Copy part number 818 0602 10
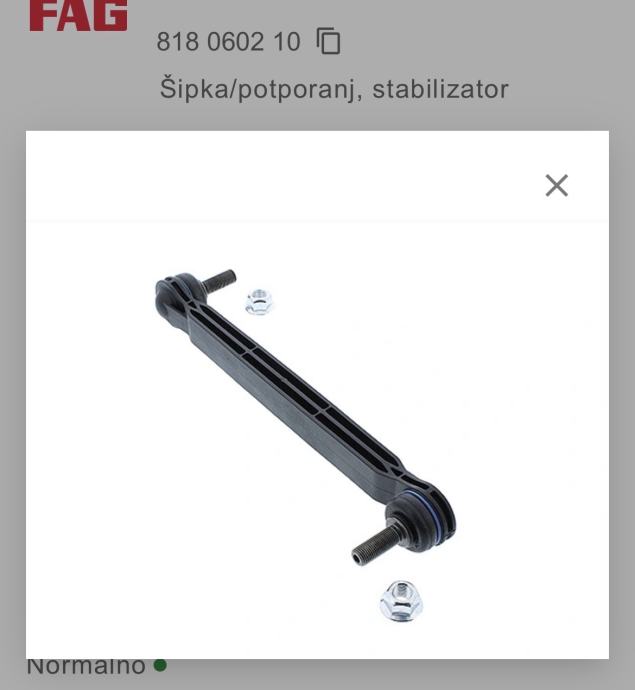635x690 pixels. 328,41
